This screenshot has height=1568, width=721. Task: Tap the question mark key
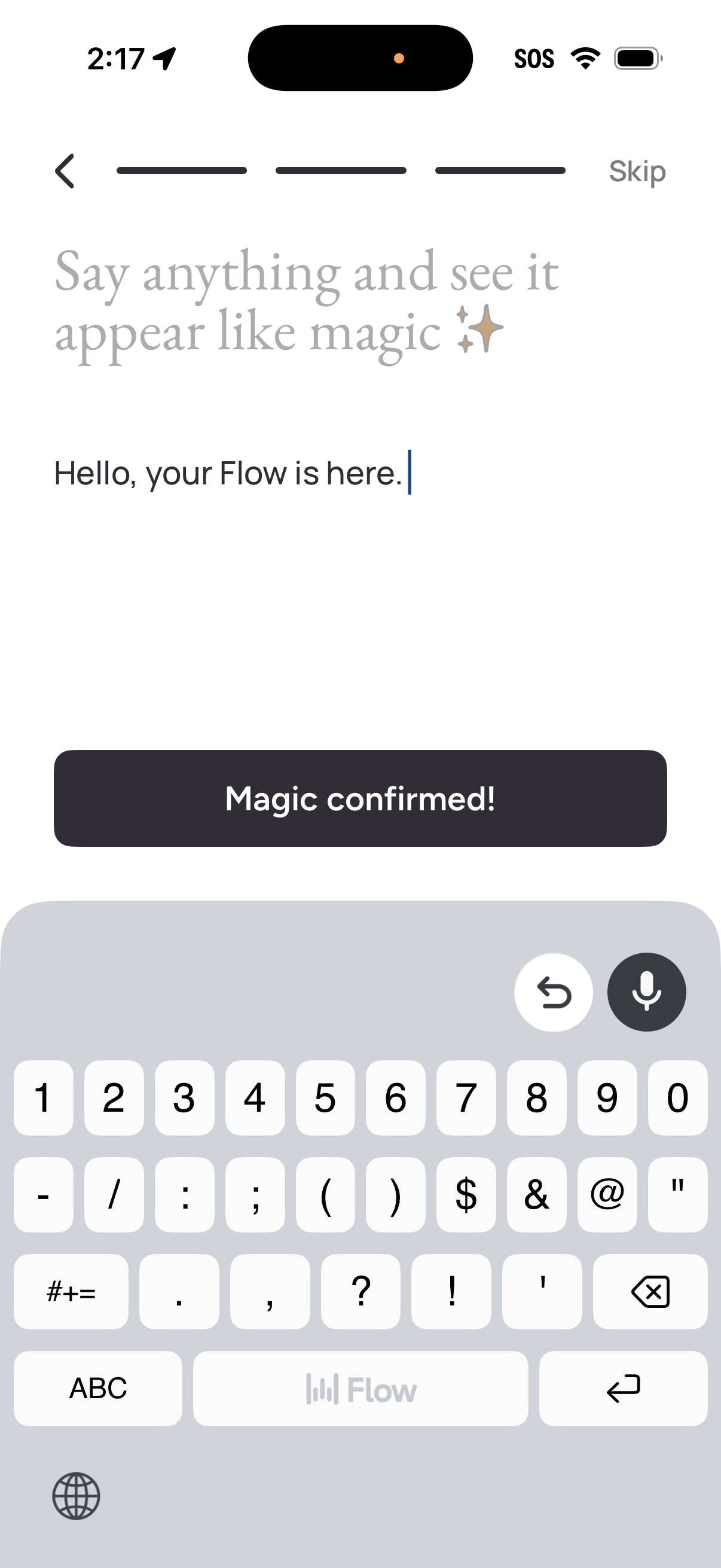click(362, 1292)
